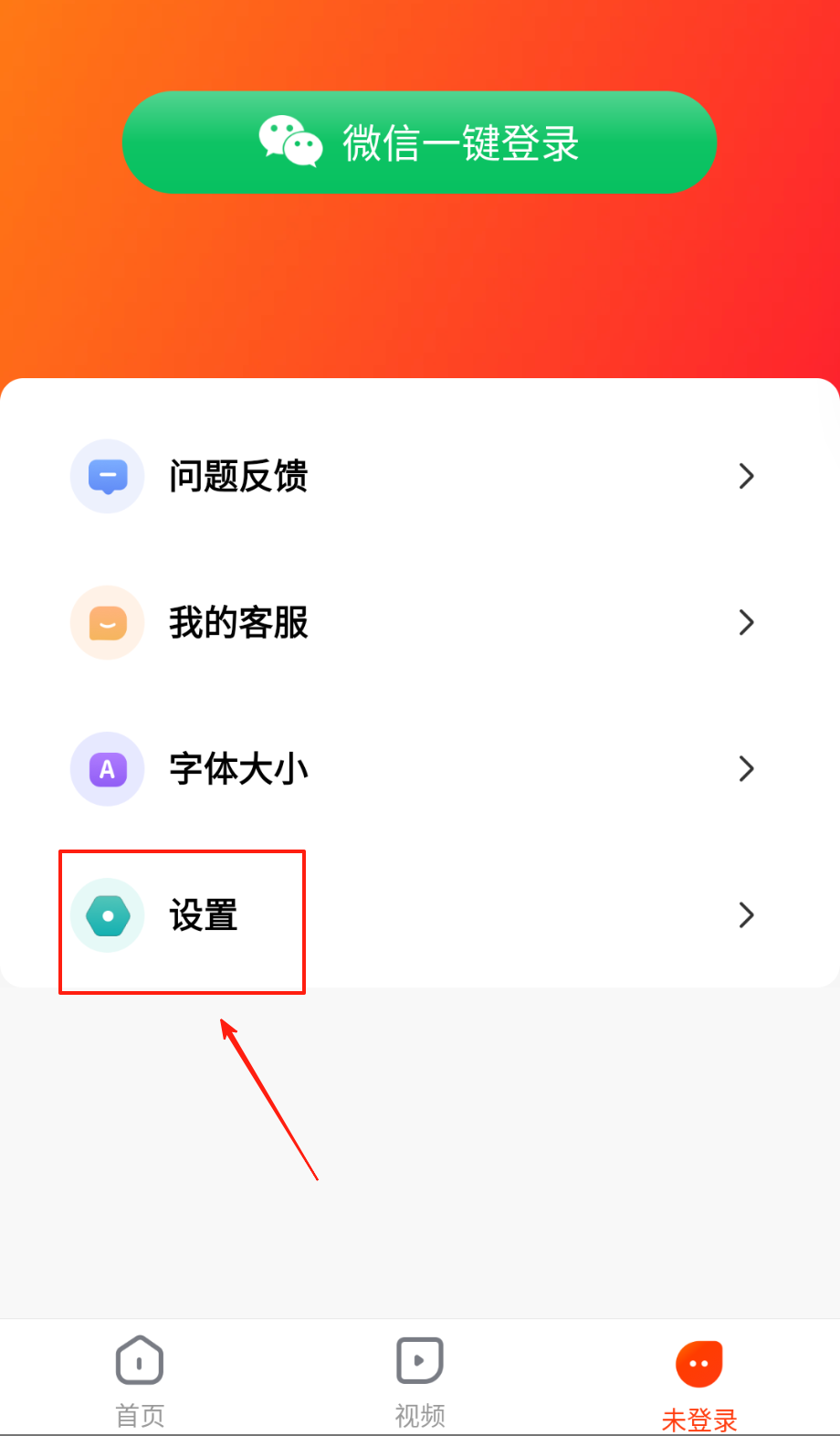840x1436 pixels.
Task: Open 字体大小 font size option
Action: point(419,769)
